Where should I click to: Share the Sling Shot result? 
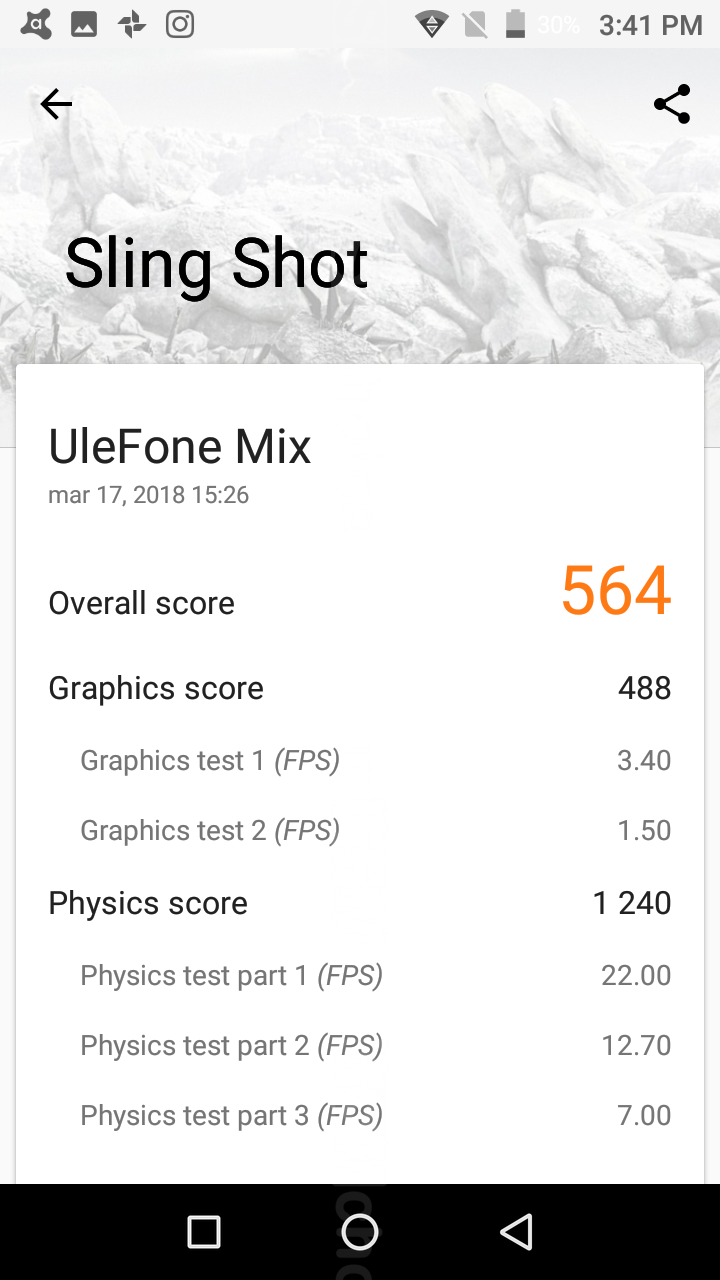tap(672, 104)
